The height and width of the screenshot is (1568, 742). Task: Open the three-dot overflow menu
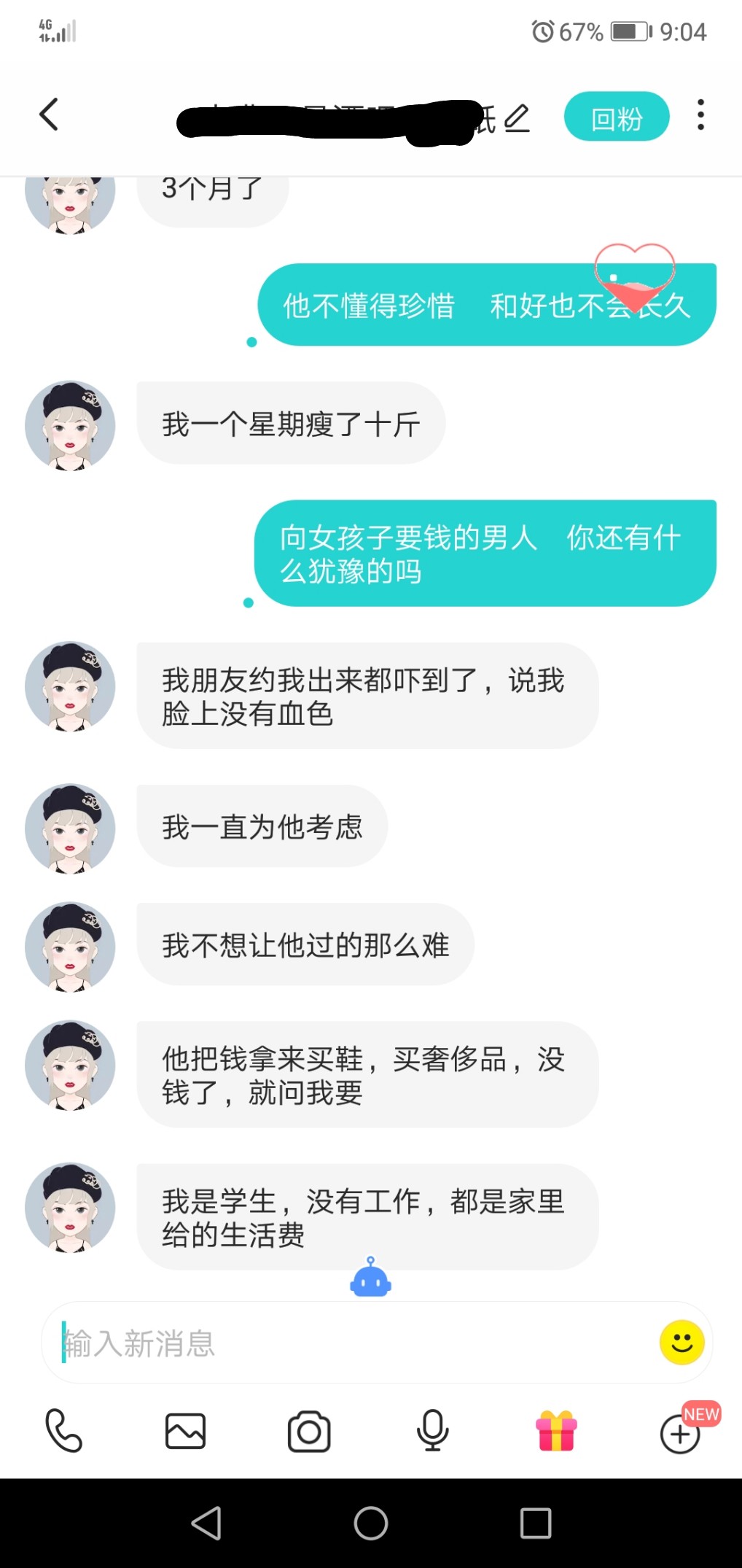click(x=700, y=115)
